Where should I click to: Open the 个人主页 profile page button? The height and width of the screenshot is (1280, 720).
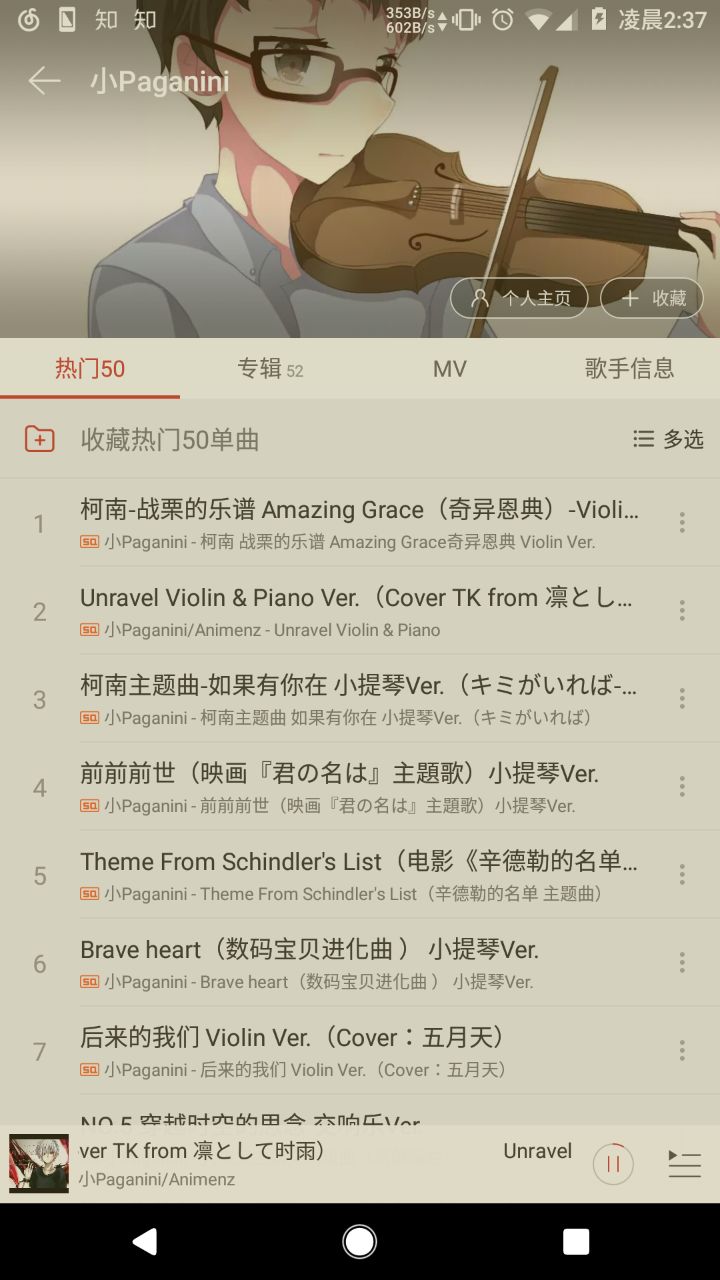pos(519,298)
